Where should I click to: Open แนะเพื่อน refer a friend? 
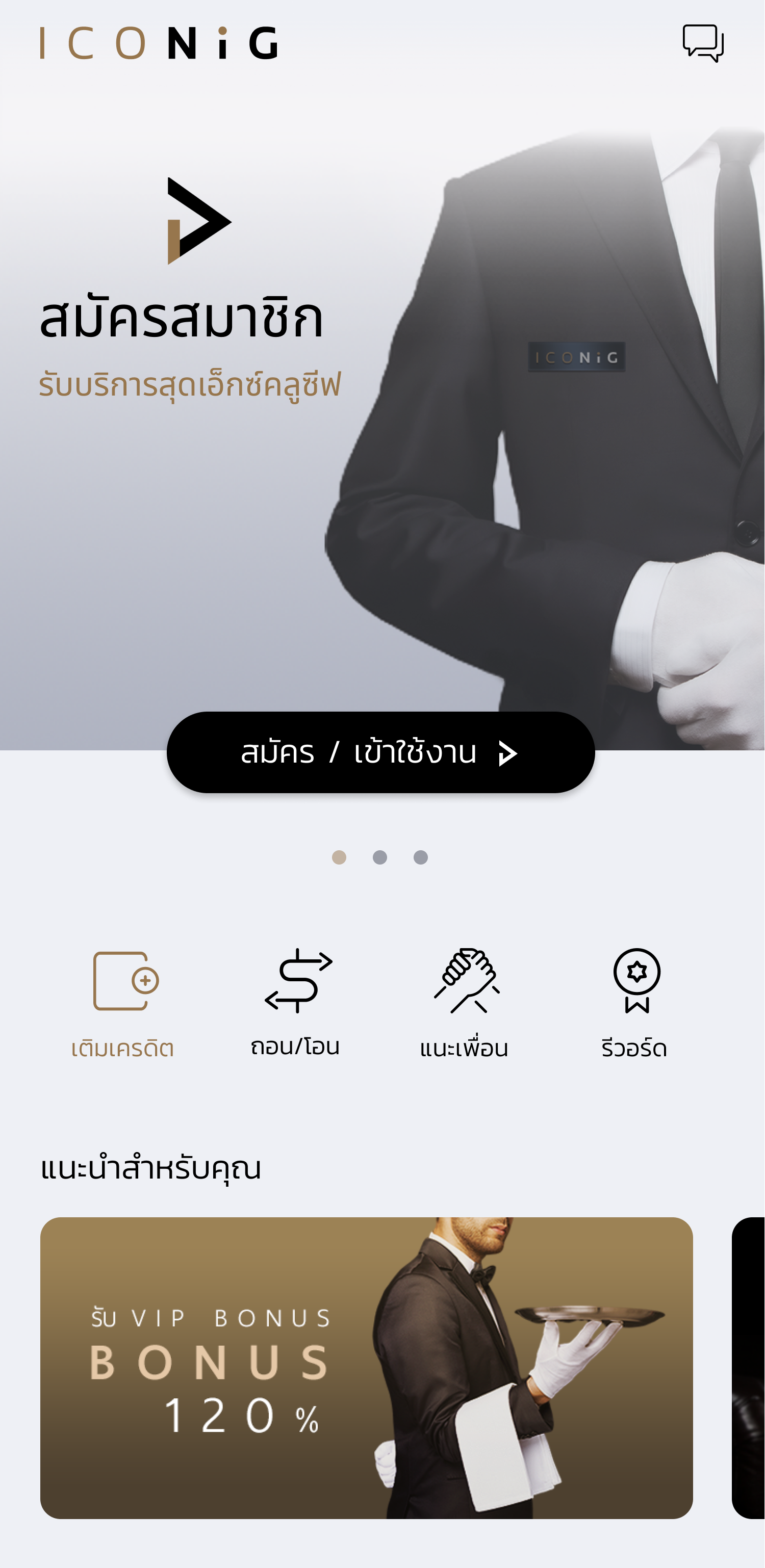(x=465, y=1003)
